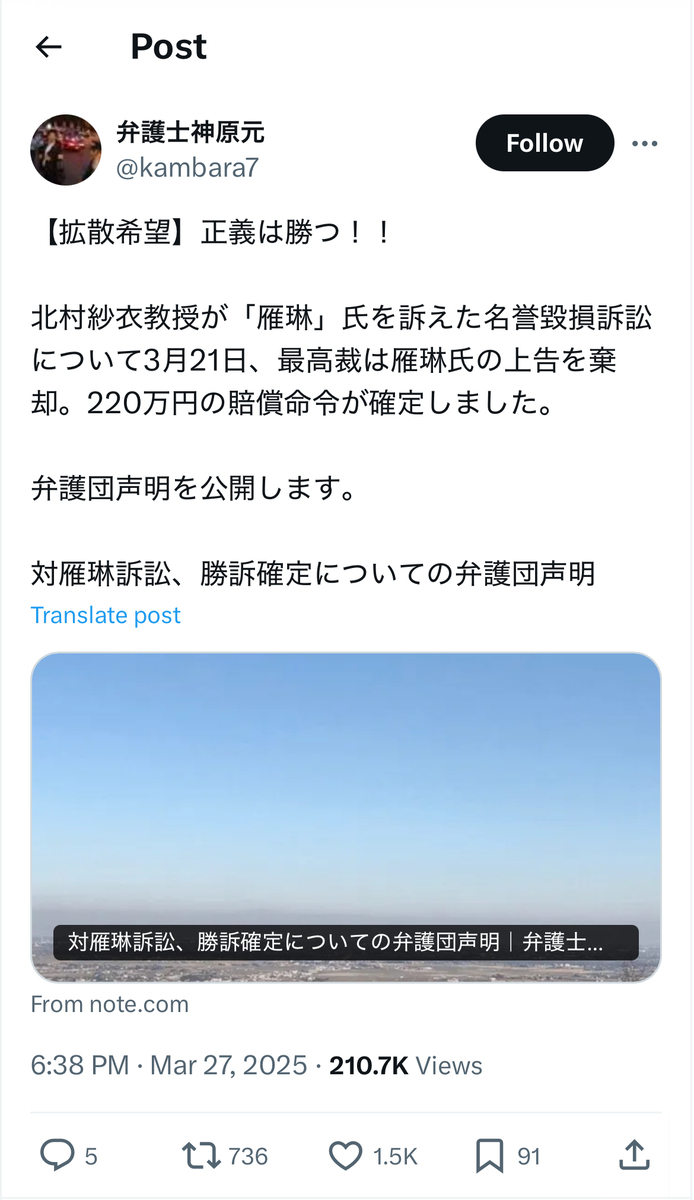The image size is (694, 1200).
Task: Open 弁護士神原元's profile avatar
Action: click(x=66, y=149)
